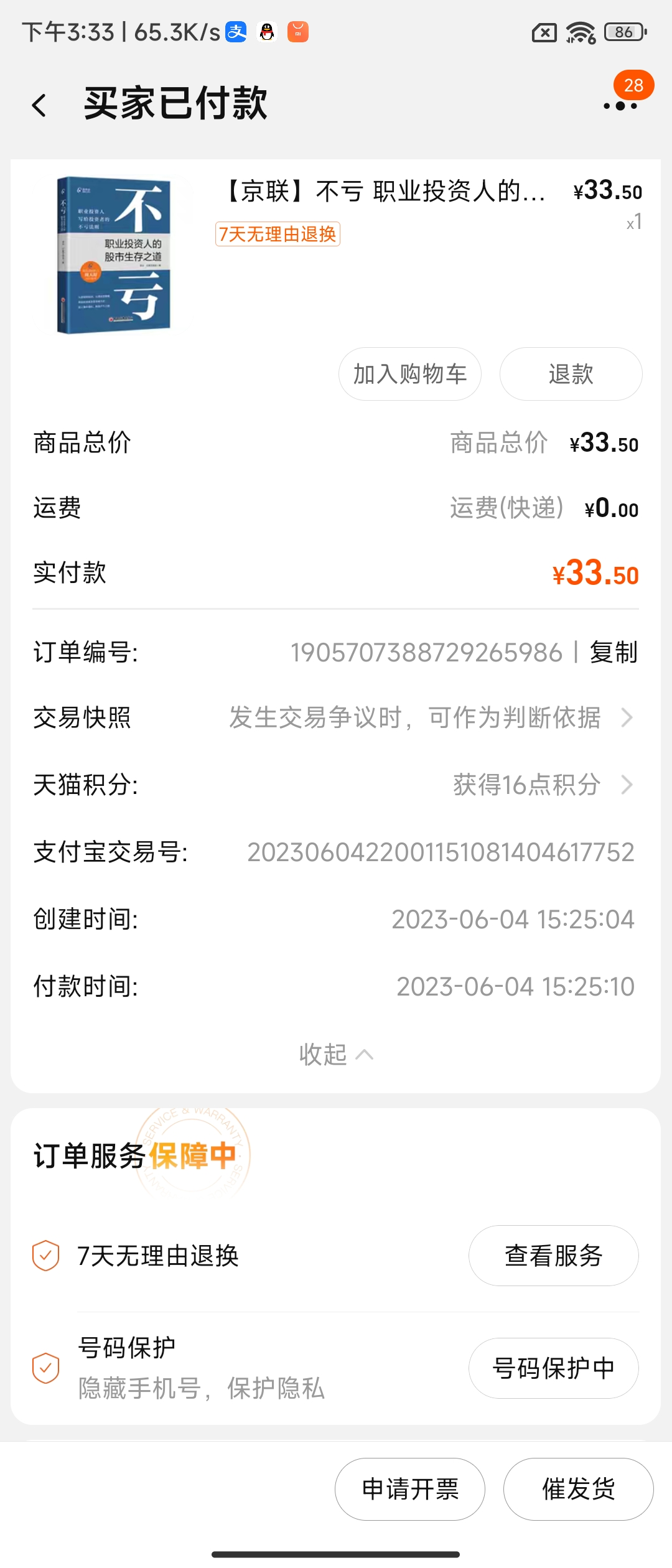Urge the seller to ship with 催发货

pyautogui.click(x=578, y=1489)
